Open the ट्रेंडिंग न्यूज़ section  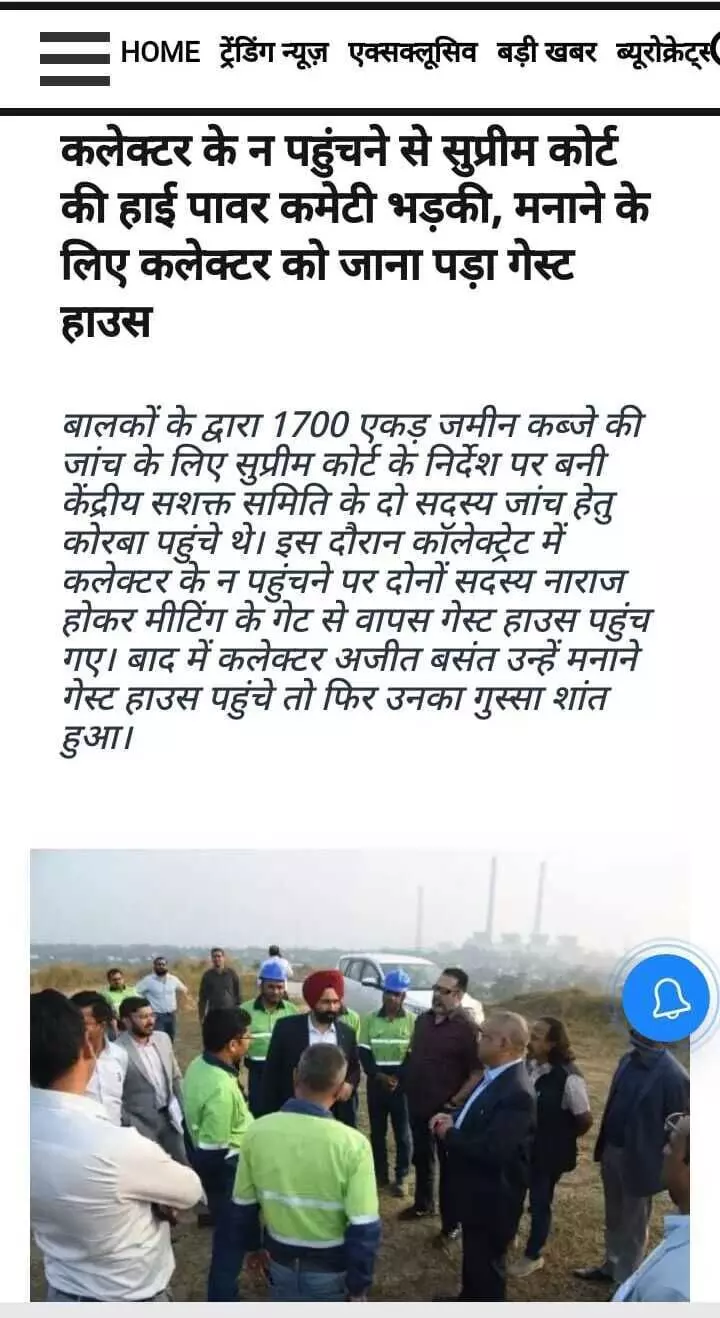[274, 51]
